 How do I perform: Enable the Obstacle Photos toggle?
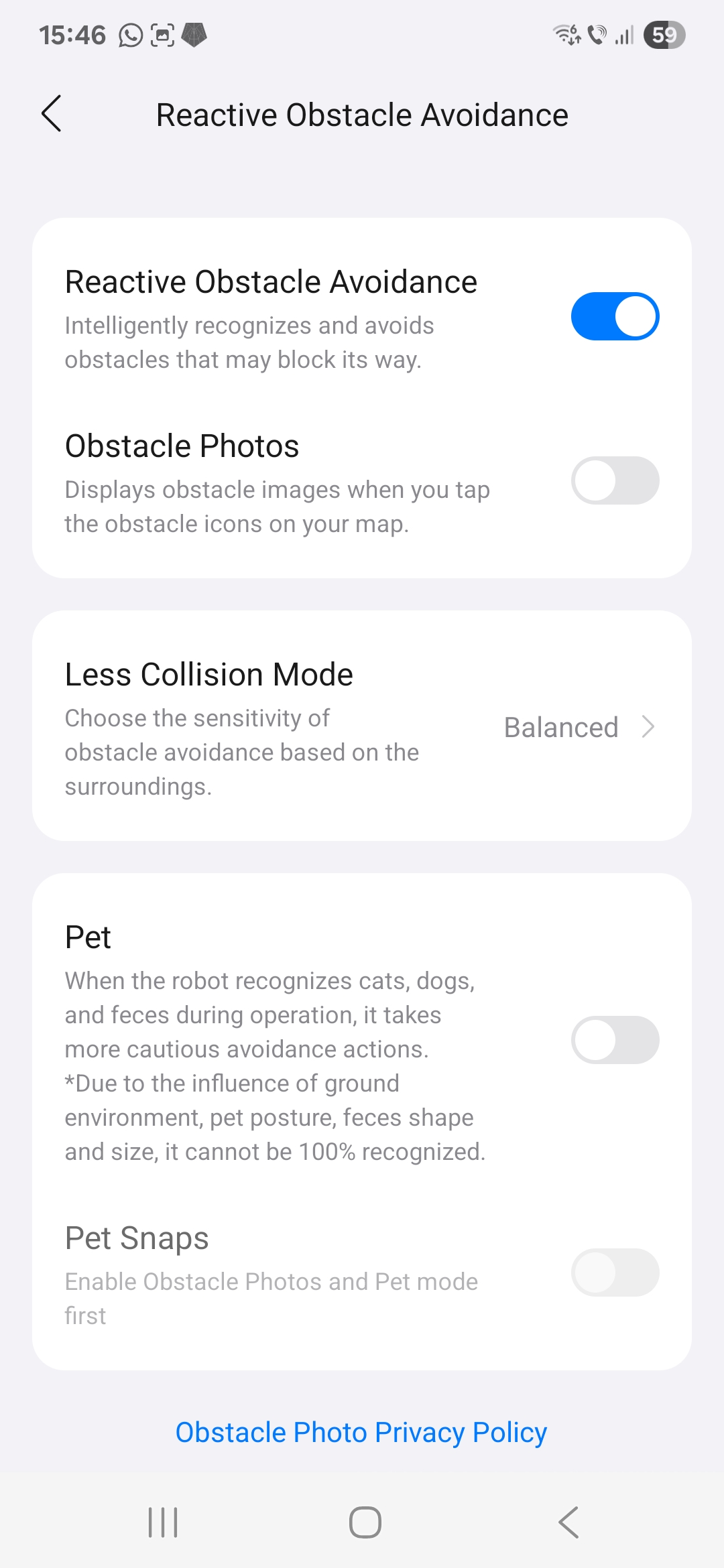point(615,480)
